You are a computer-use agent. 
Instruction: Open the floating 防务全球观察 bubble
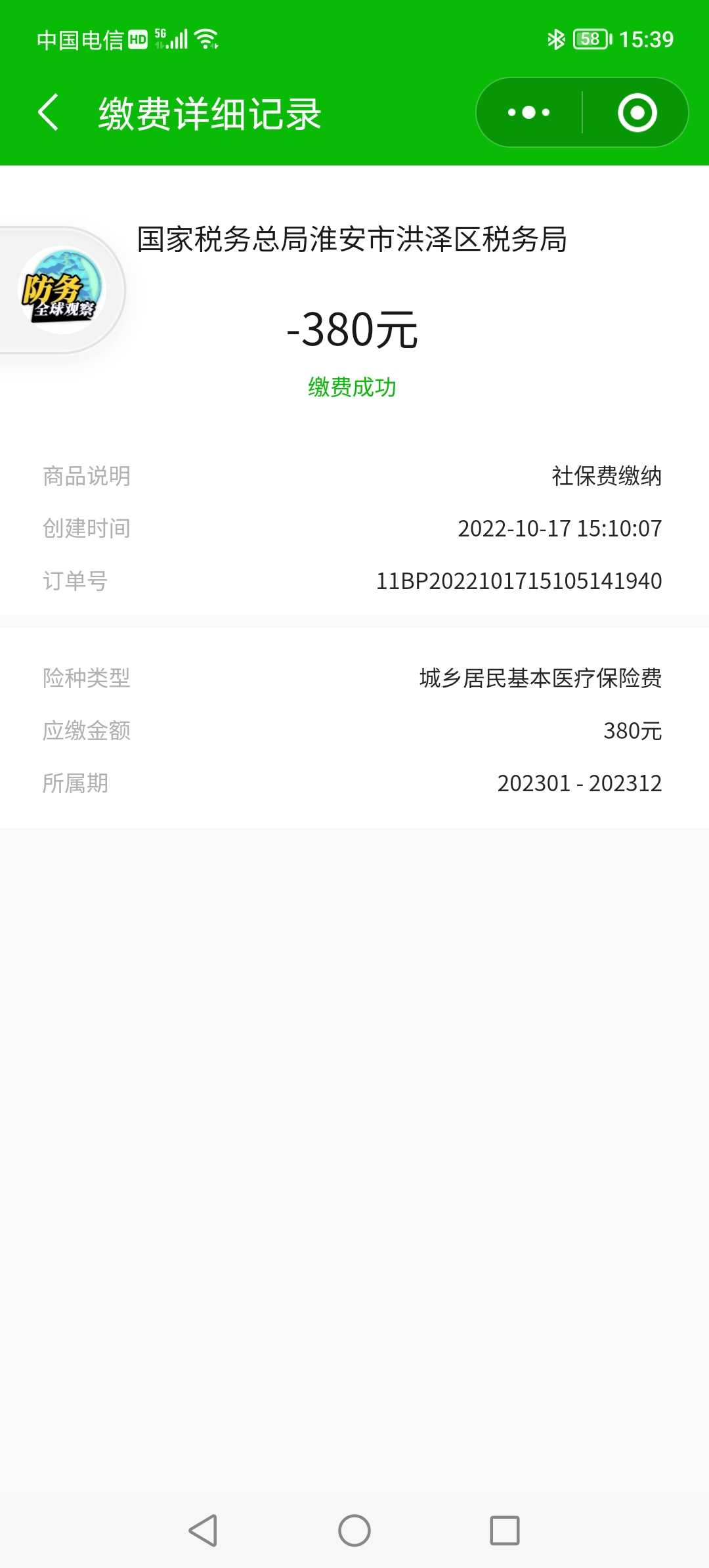[62, 290]
